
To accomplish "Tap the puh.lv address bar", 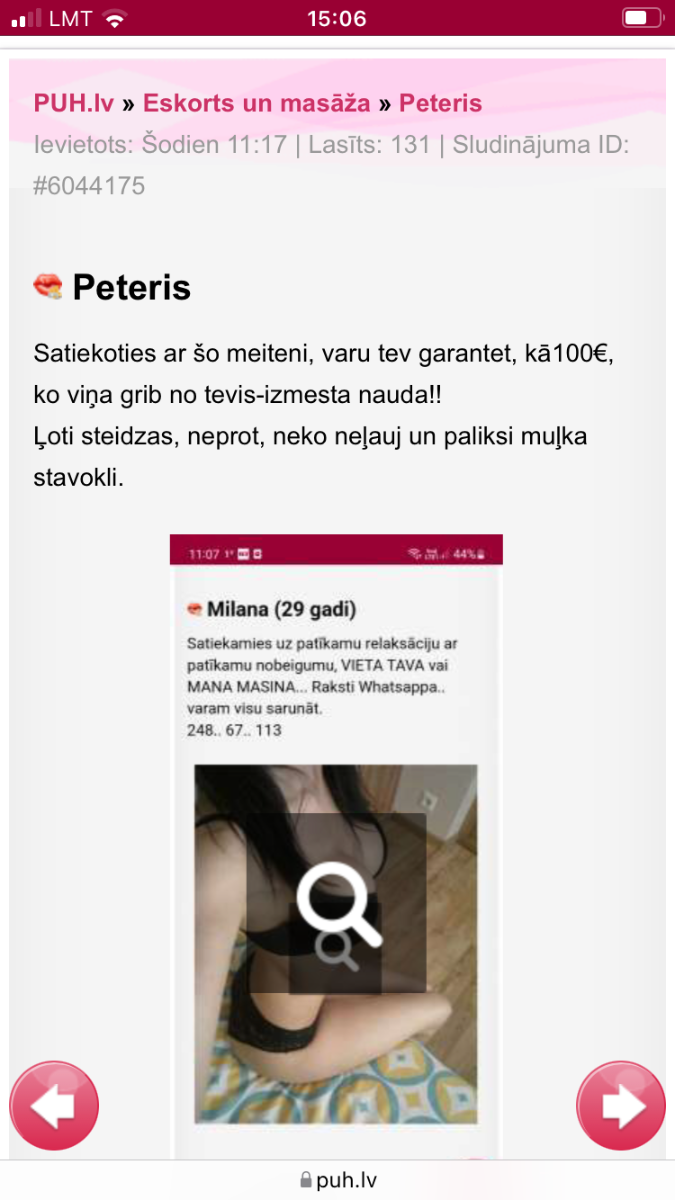I will [x=338, y=1180].
